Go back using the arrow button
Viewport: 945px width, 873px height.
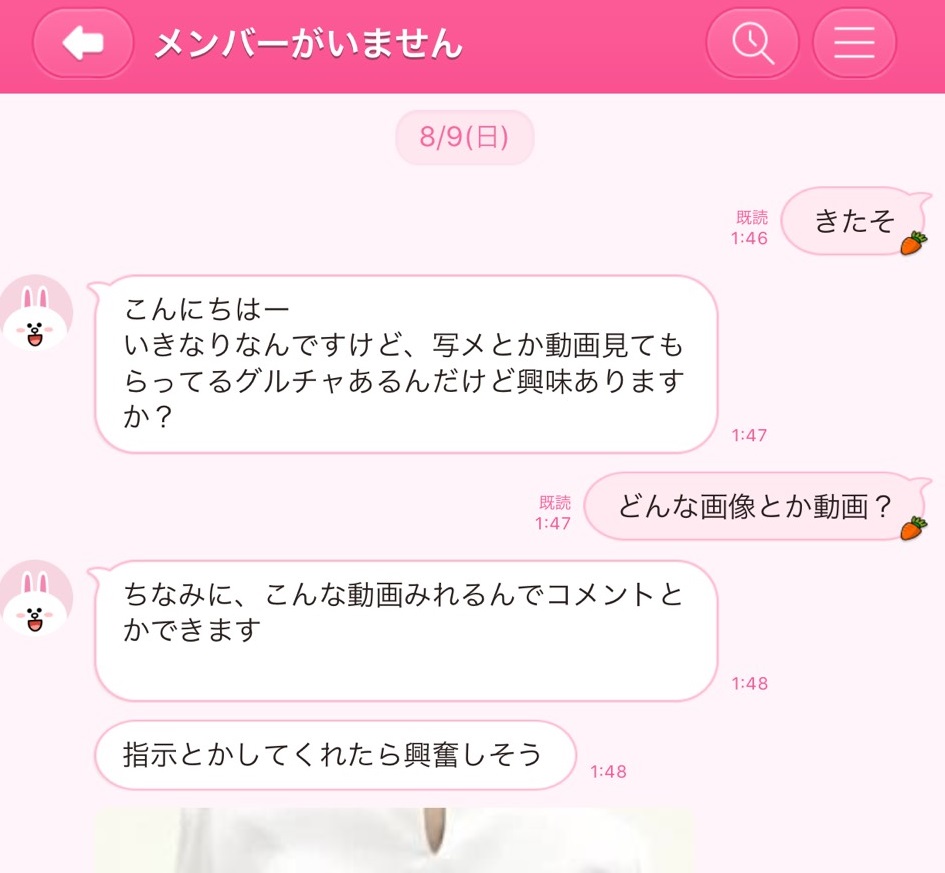point(84,44)
